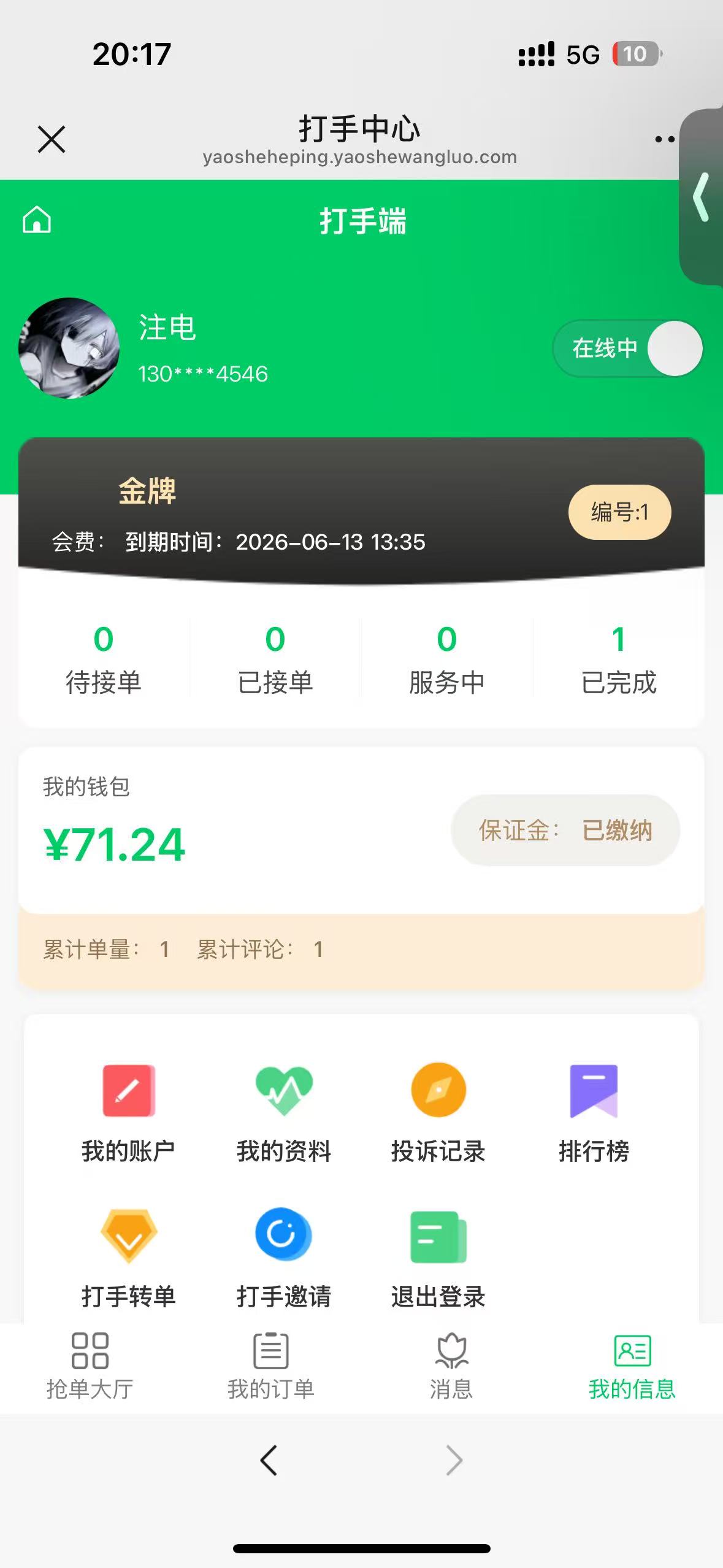Close the 打手中心 web page
The height and width of the screenshot is (1568, 723).
[52, 139]
